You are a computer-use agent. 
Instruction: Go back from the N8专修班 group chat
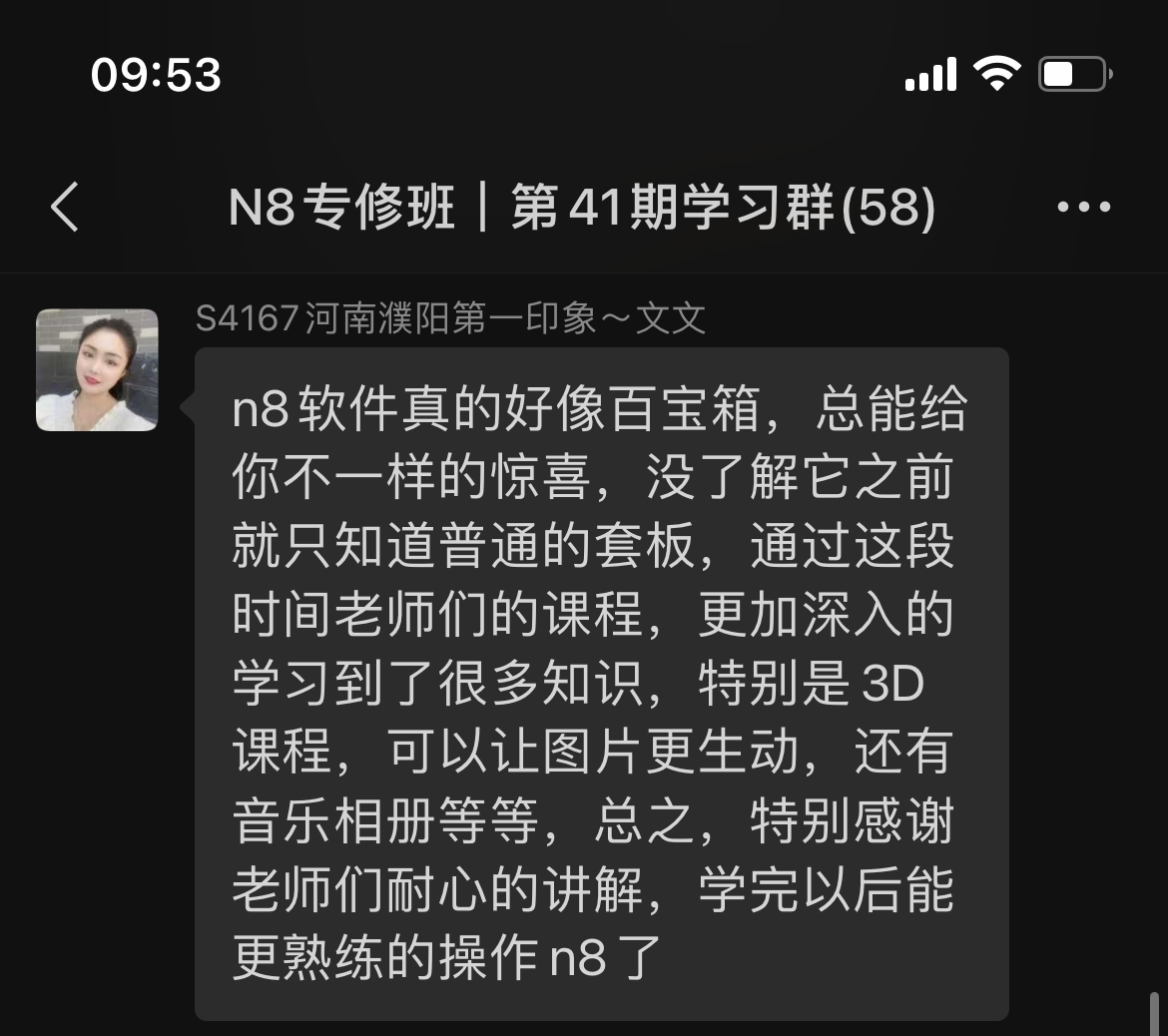(x=65, y=208)
